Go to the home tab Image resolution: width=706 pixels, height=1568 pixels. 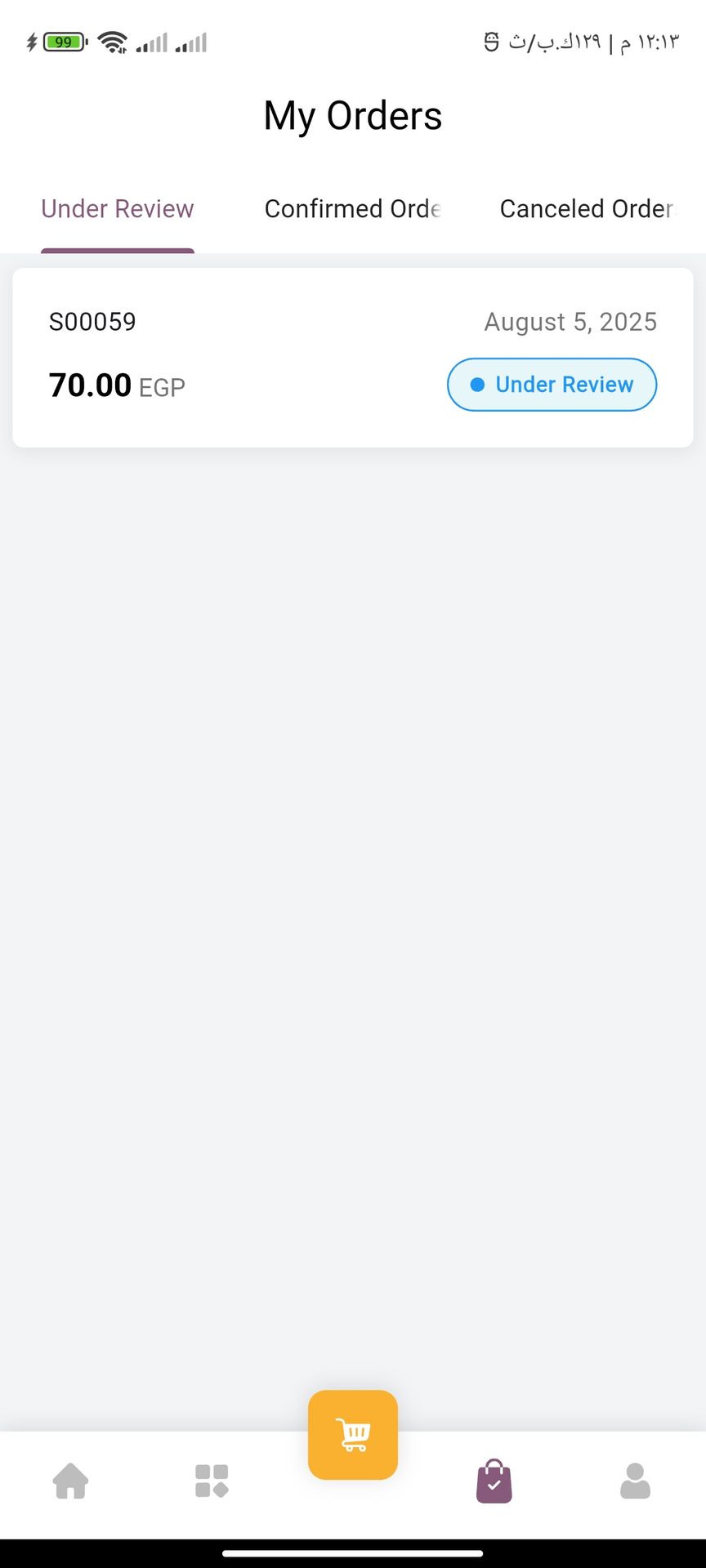click(71, 1481)
